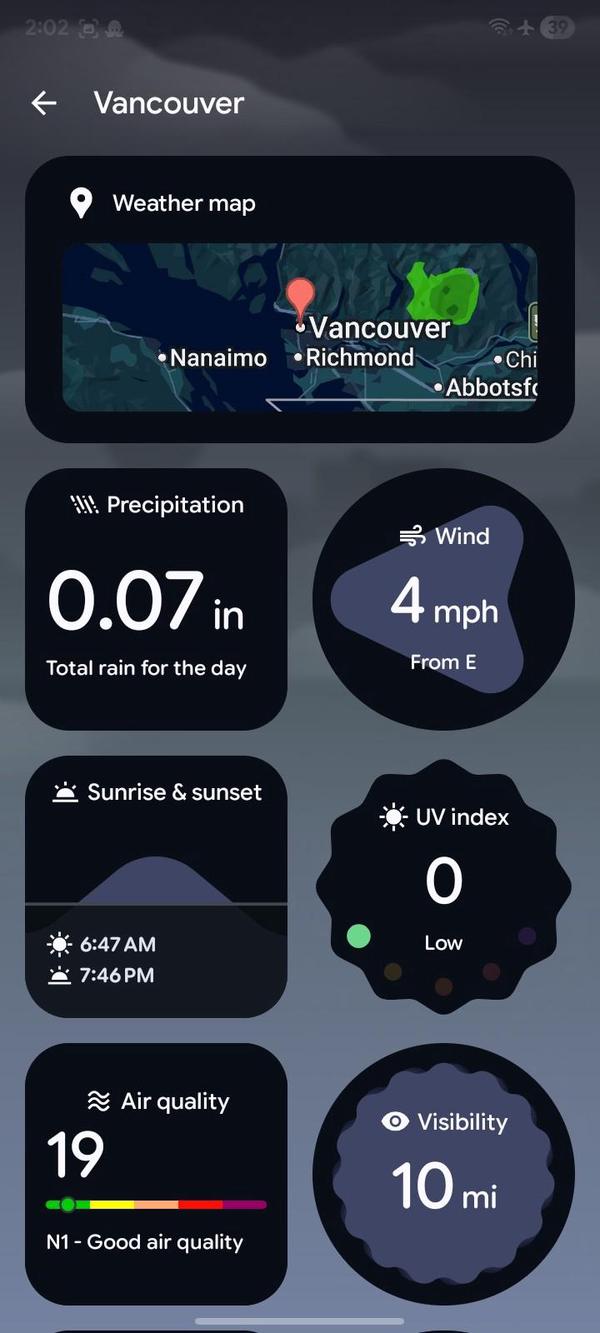Open the Weather map card

(300, 300)
